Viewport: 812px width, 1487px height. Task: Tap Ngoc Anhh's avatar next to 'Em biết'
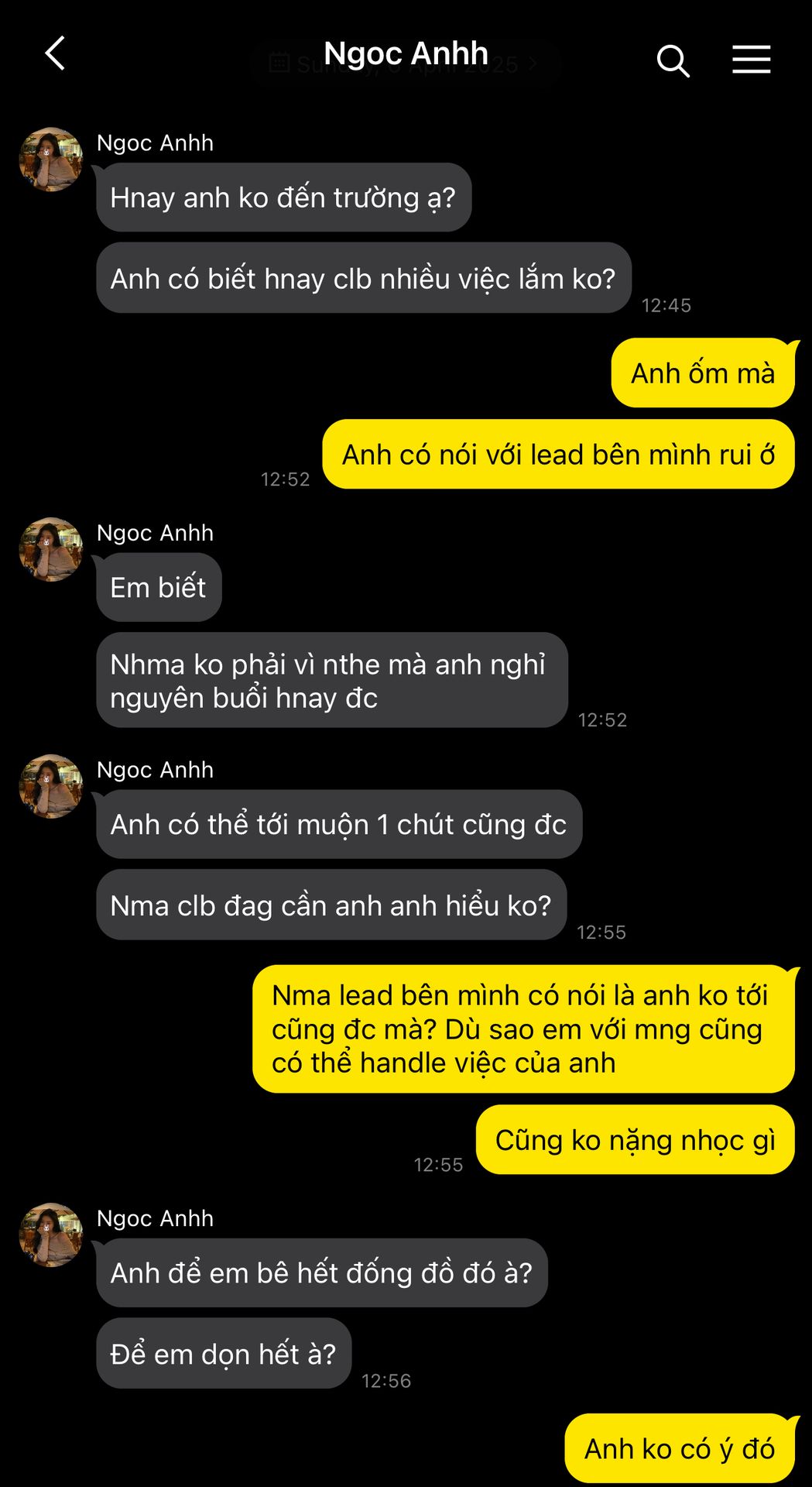pos(51,550)
